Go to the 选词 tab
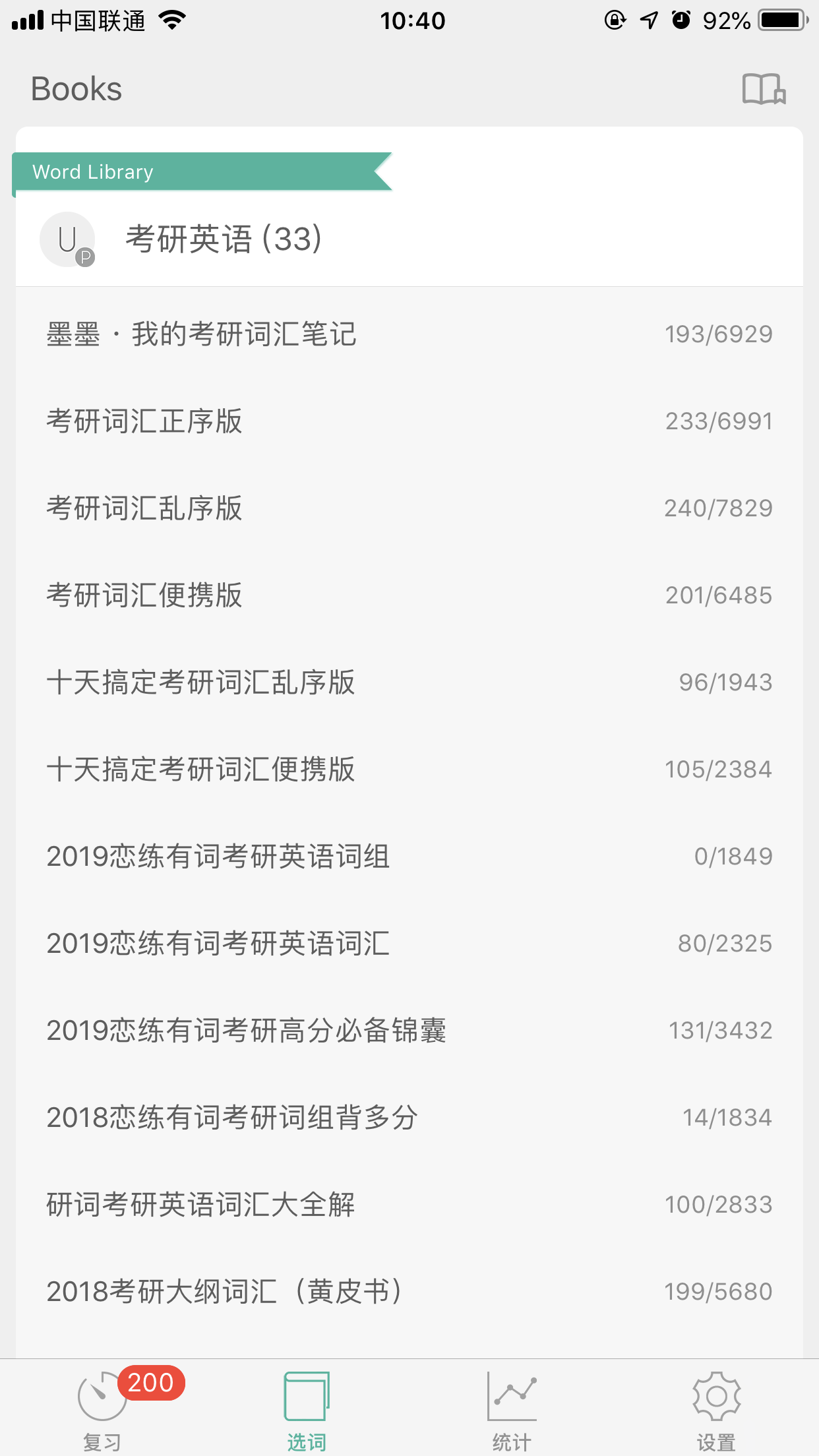The height and width of the screenshot is (1456, 819). 307,1408
